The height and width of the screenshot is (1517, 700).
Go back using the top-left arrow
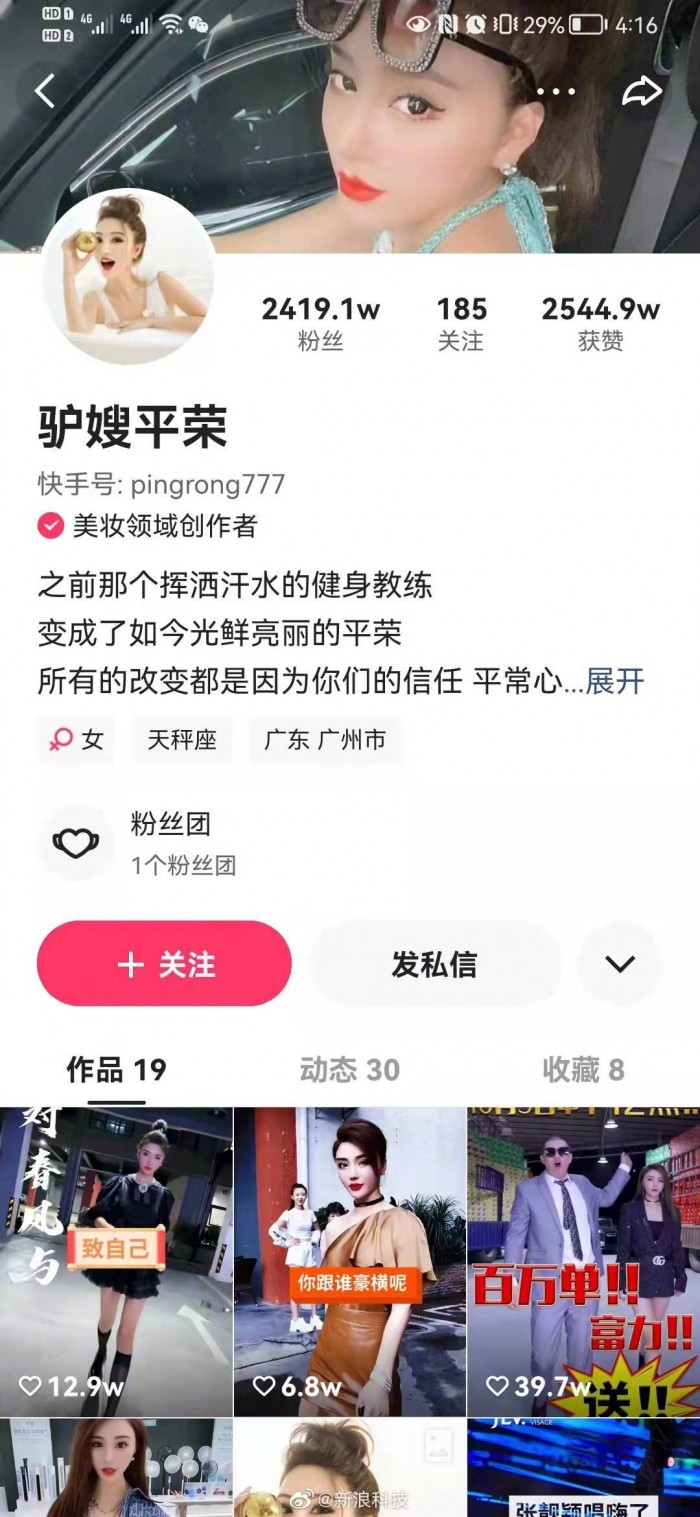click(x=44, y=92)
